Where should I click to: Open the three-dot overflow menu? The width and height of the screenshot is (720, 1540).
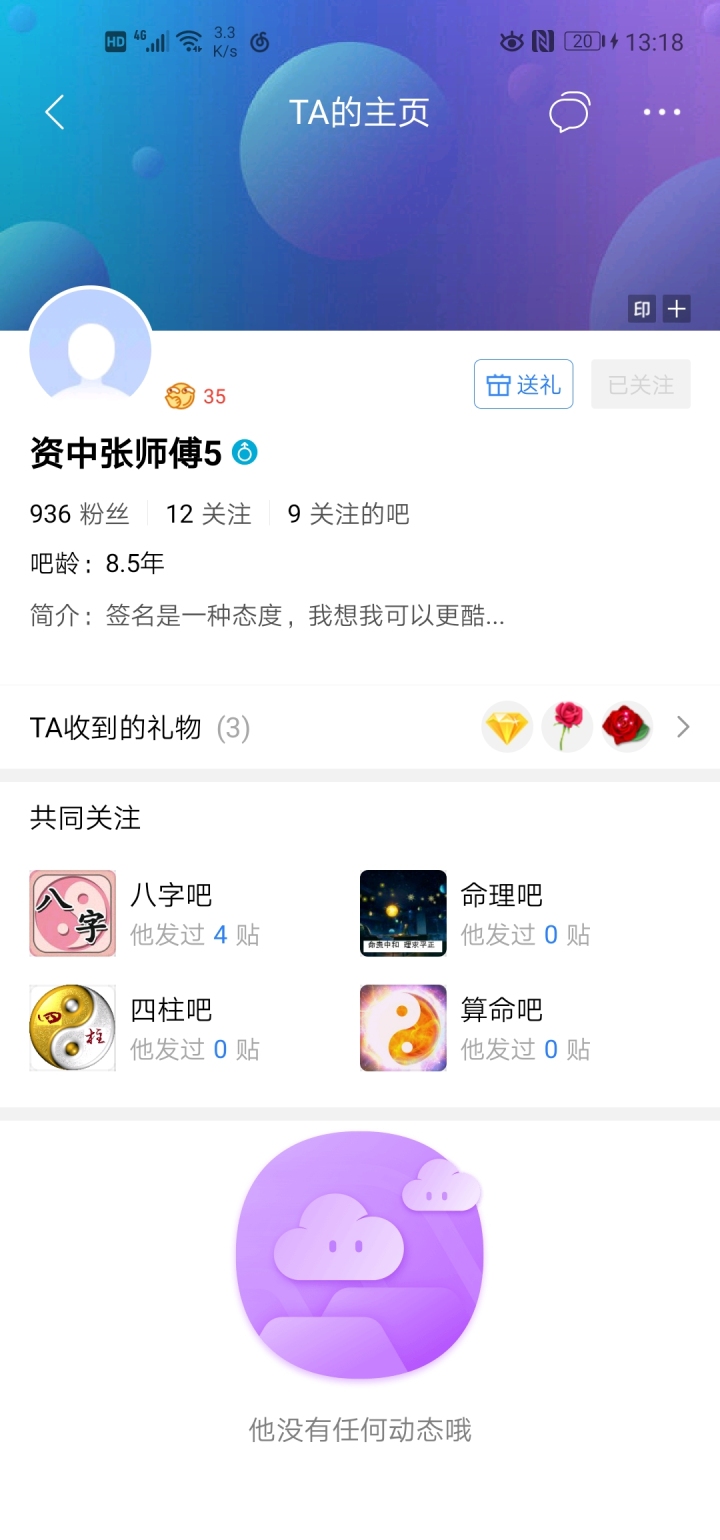(662, 112)
